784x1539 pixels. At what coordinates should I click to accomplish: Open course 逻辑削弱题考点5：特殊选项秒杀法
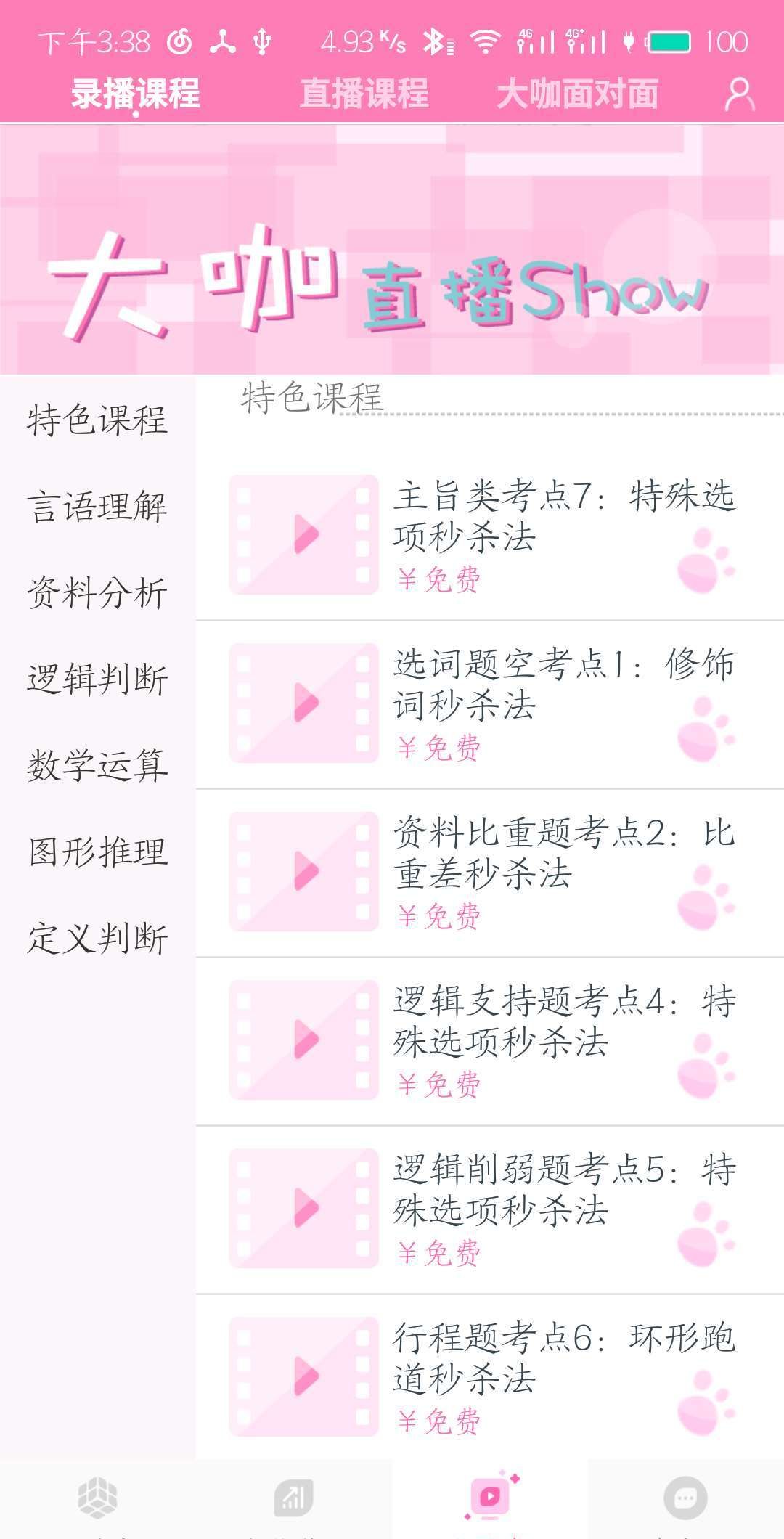490,1209
